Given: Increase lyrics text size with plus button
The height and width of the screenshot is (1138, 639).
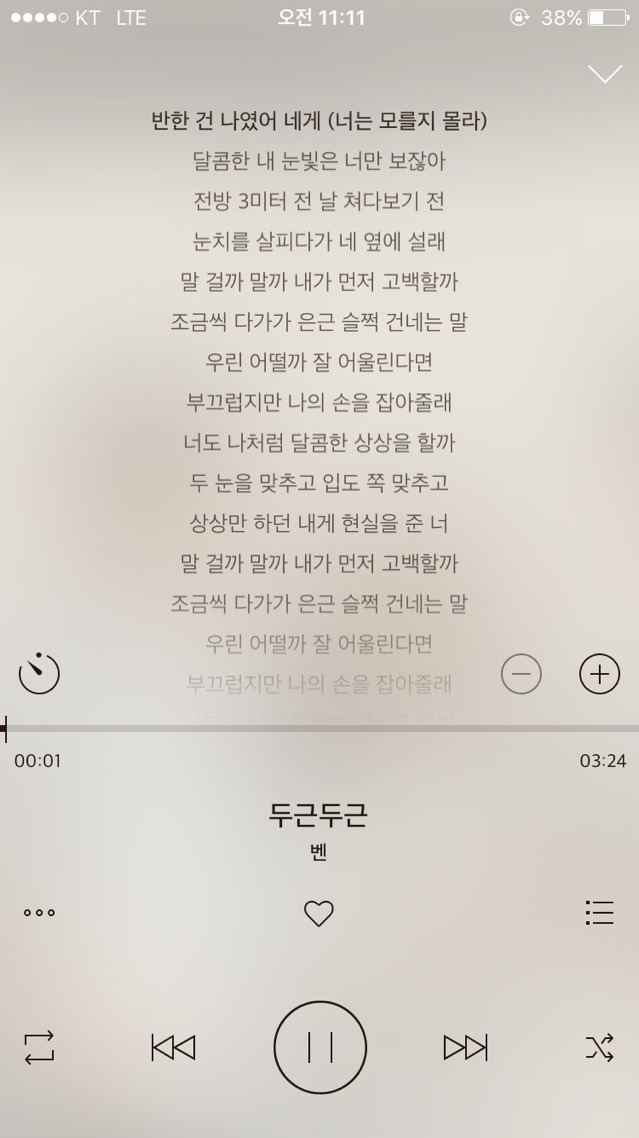Looking at the screenshot, I should coord(599,675).
